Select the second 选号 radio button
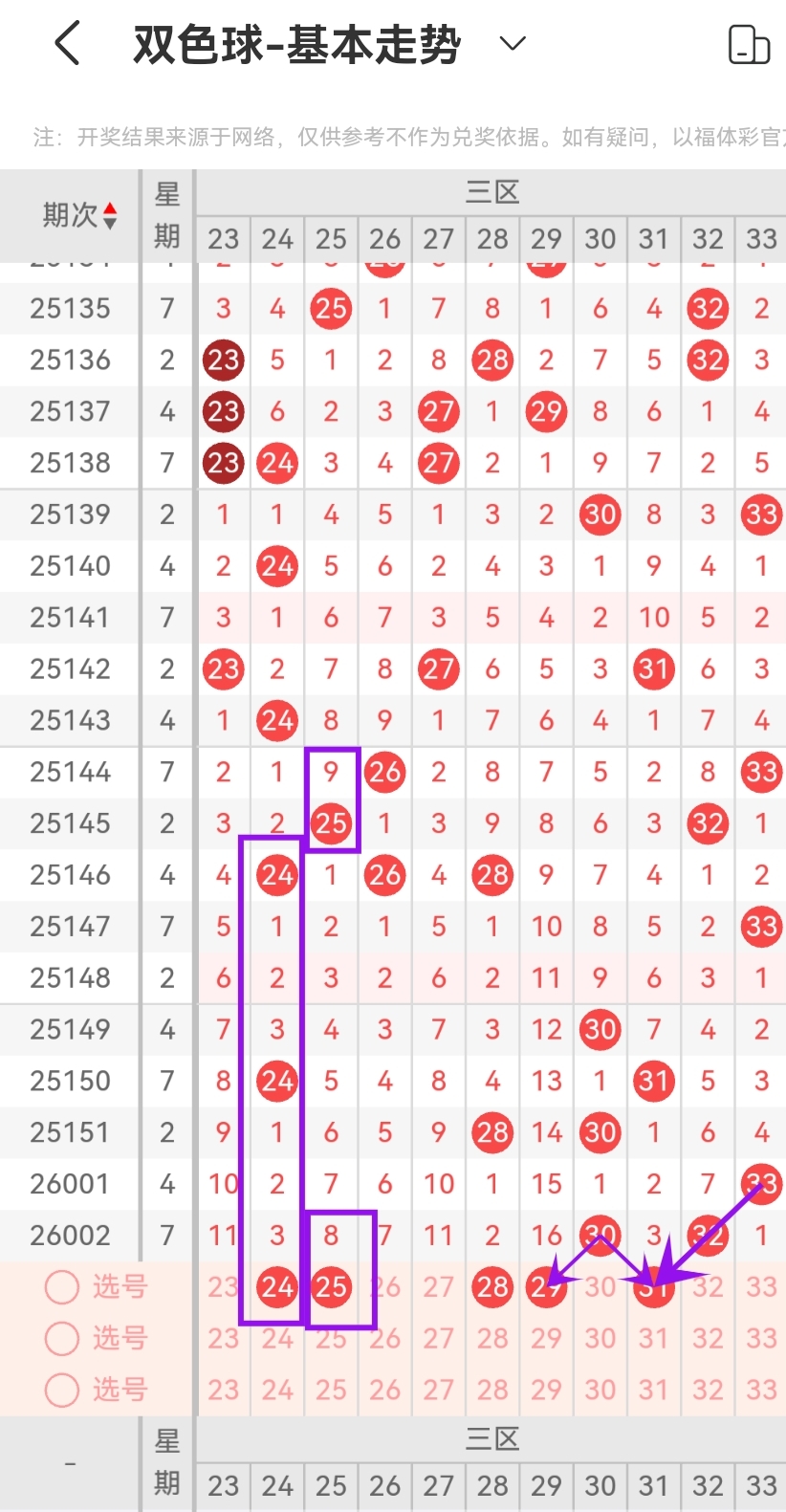The height and width of the screenshot is (1512, 786). [x=61, y=1338]
